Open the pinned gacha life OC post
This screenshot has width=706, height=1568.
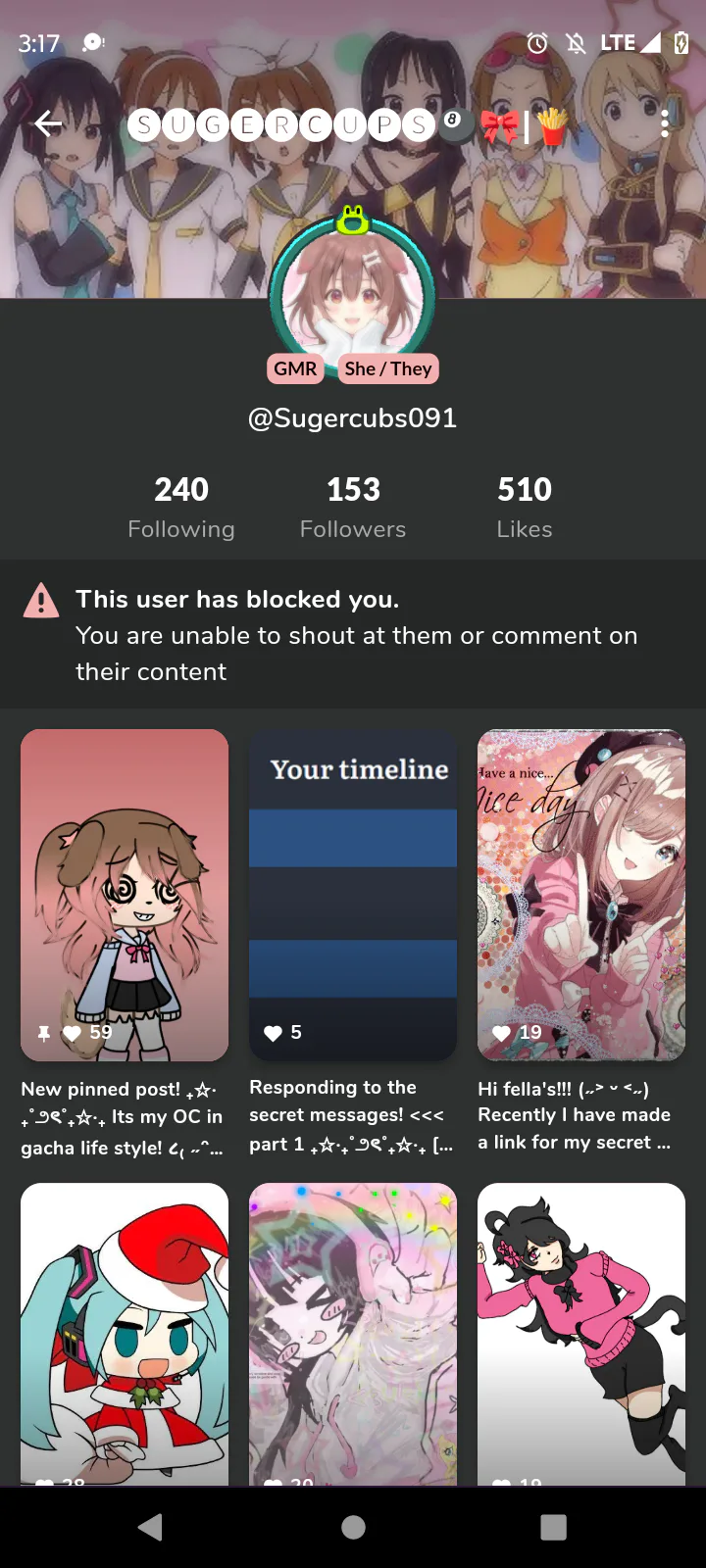(x=125, y=894)
